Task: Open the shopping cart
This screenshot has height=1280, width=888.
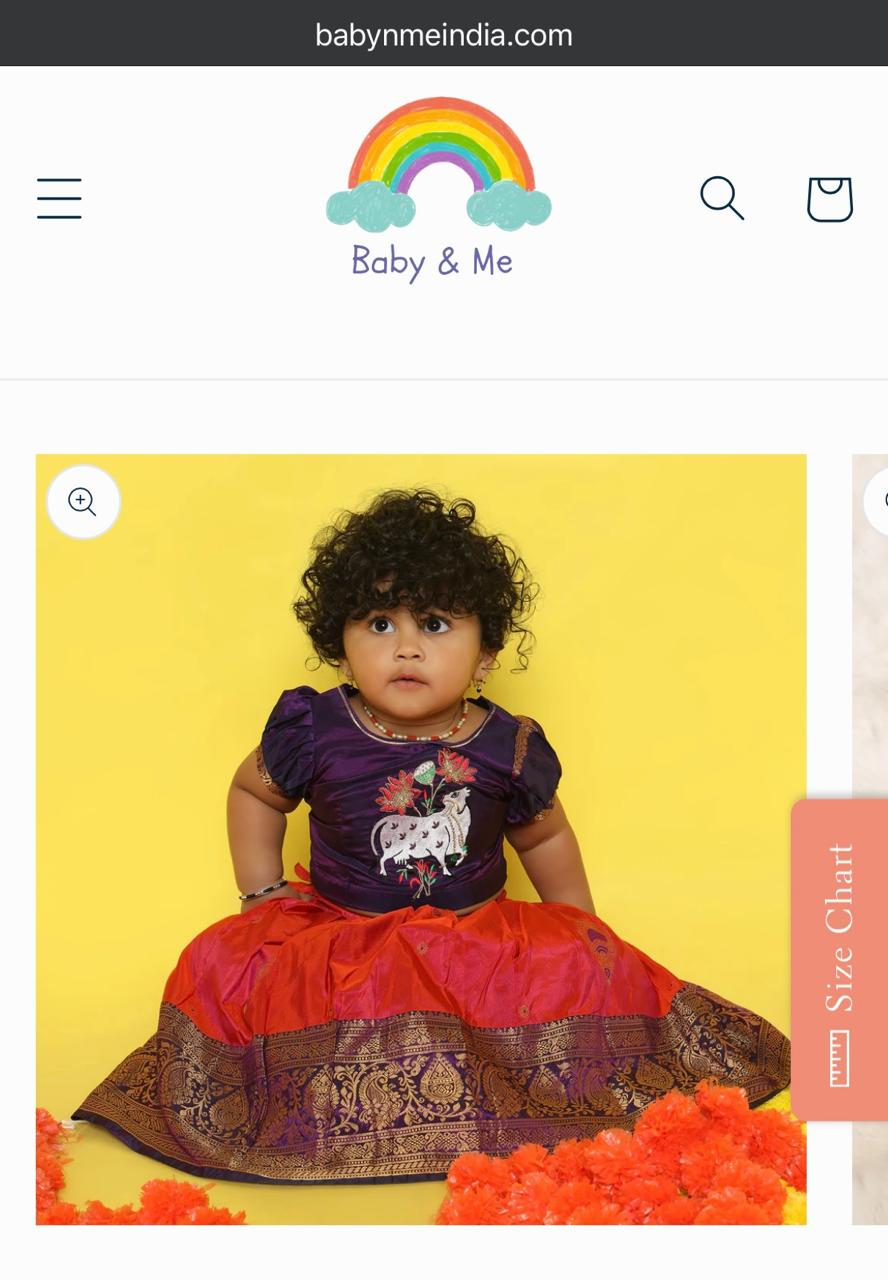Action: click(830, 199)
